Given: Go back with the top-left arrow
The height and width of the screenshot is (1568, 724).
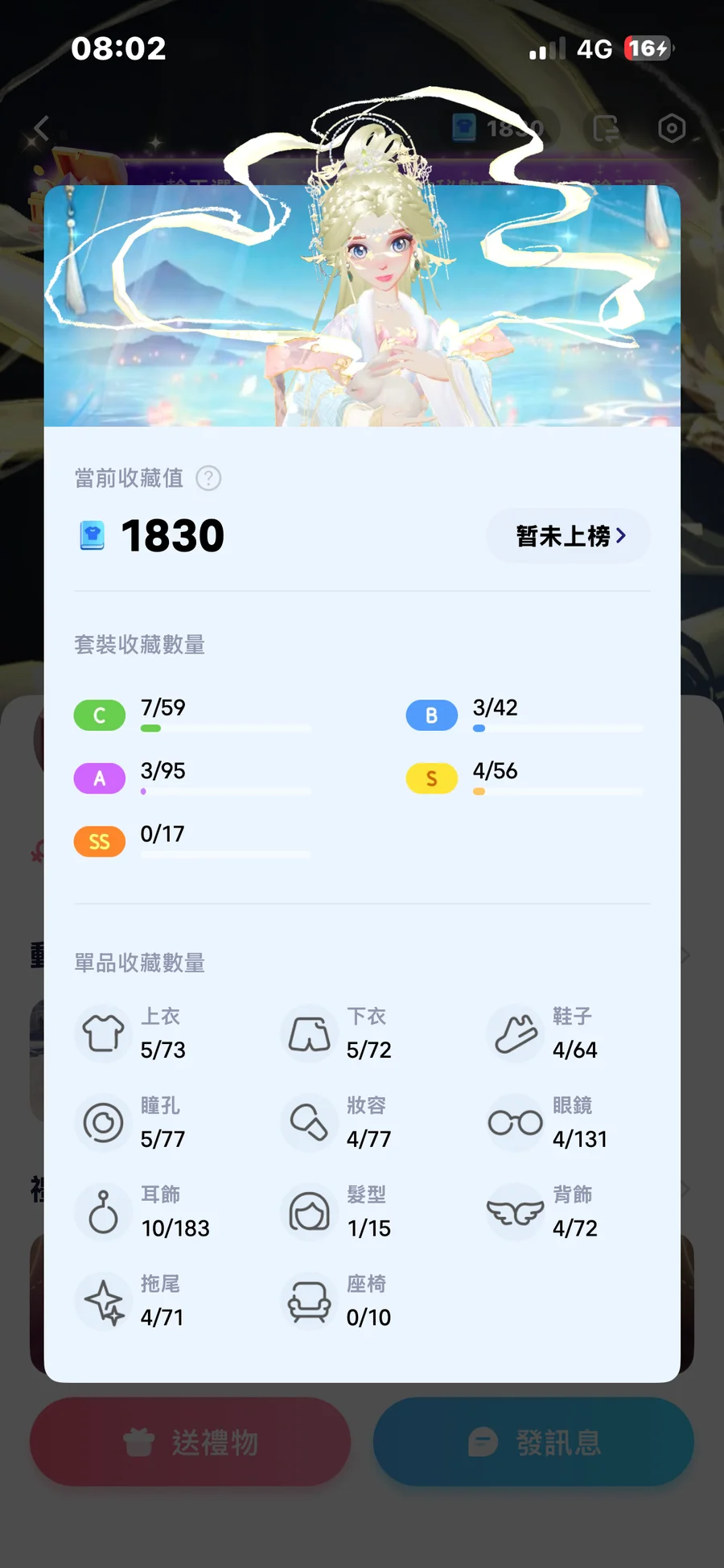Looking at the screenshot, I should [x=42, y=128].
